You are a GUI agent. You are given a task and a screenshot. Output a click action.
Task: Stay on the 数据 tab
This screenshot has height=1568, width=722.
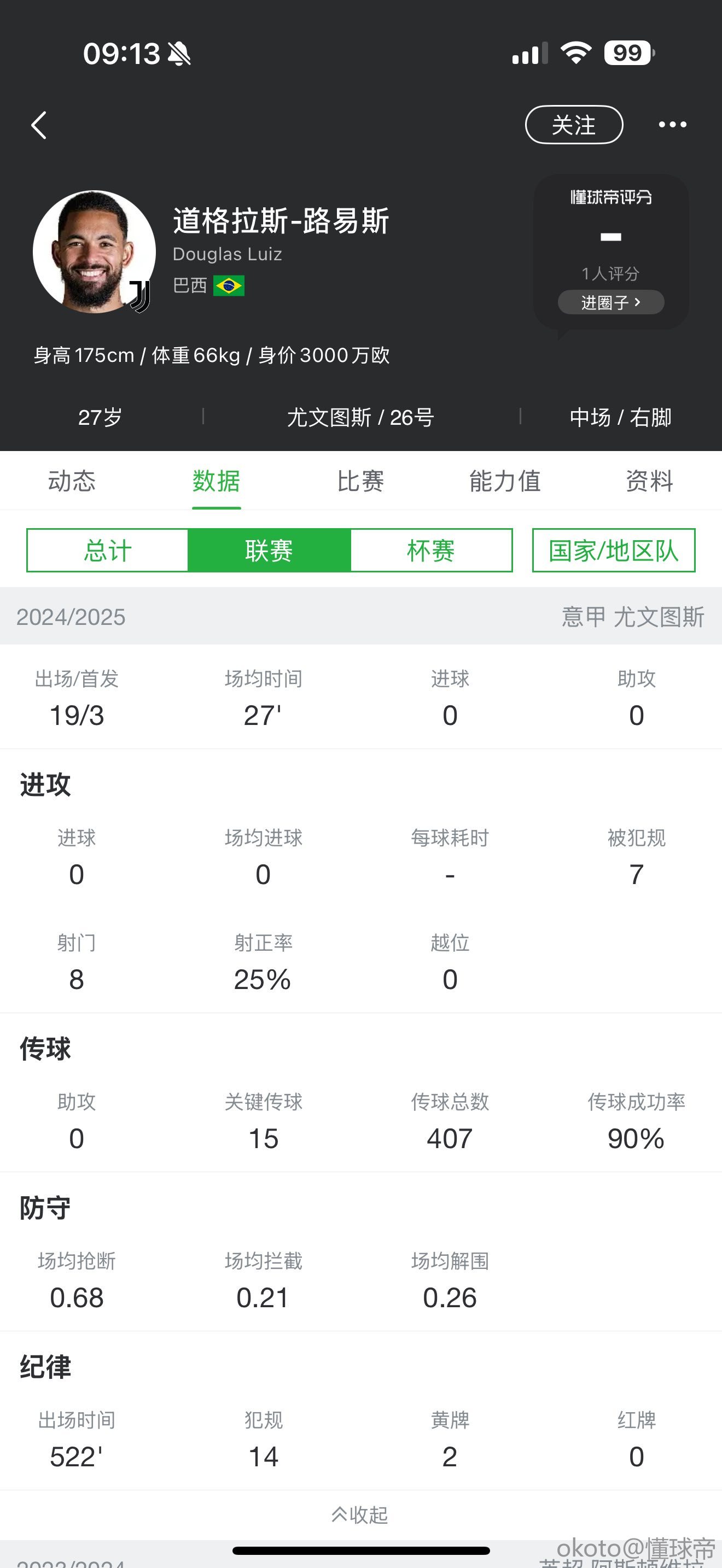click(x=216, y=482)
